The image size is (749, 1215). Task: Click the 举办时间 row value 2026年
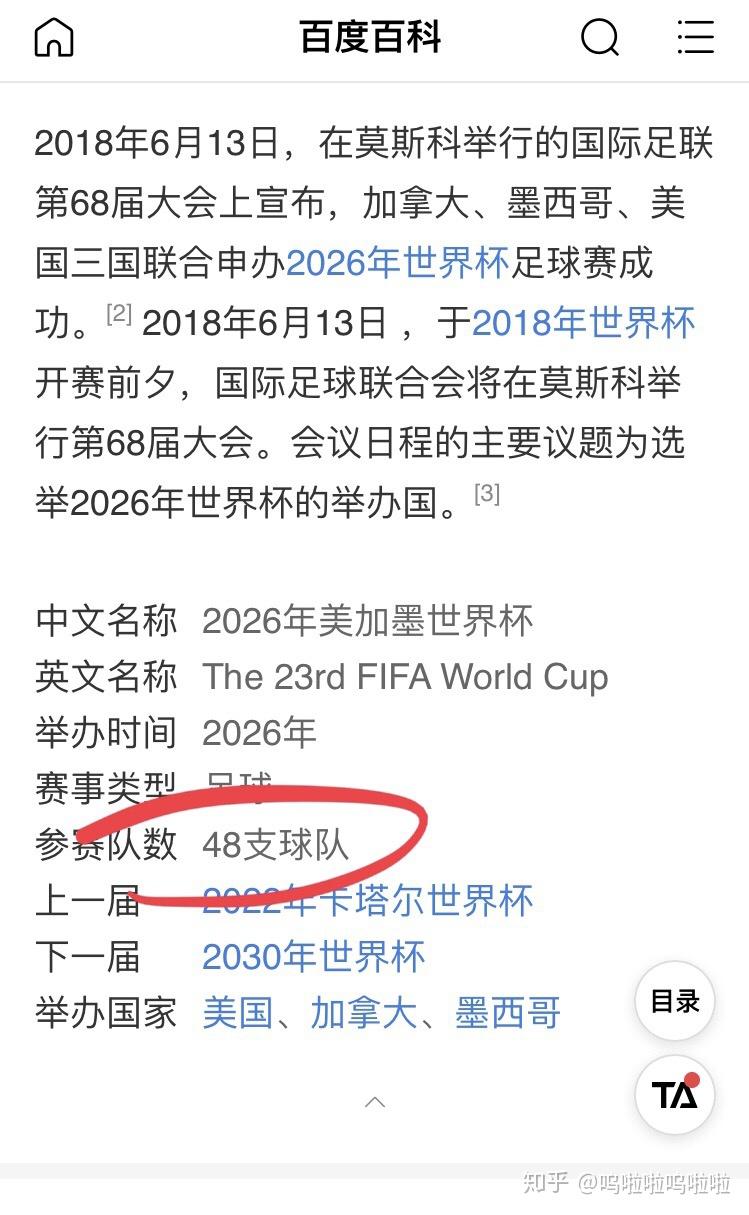click(x=259, y=733)
